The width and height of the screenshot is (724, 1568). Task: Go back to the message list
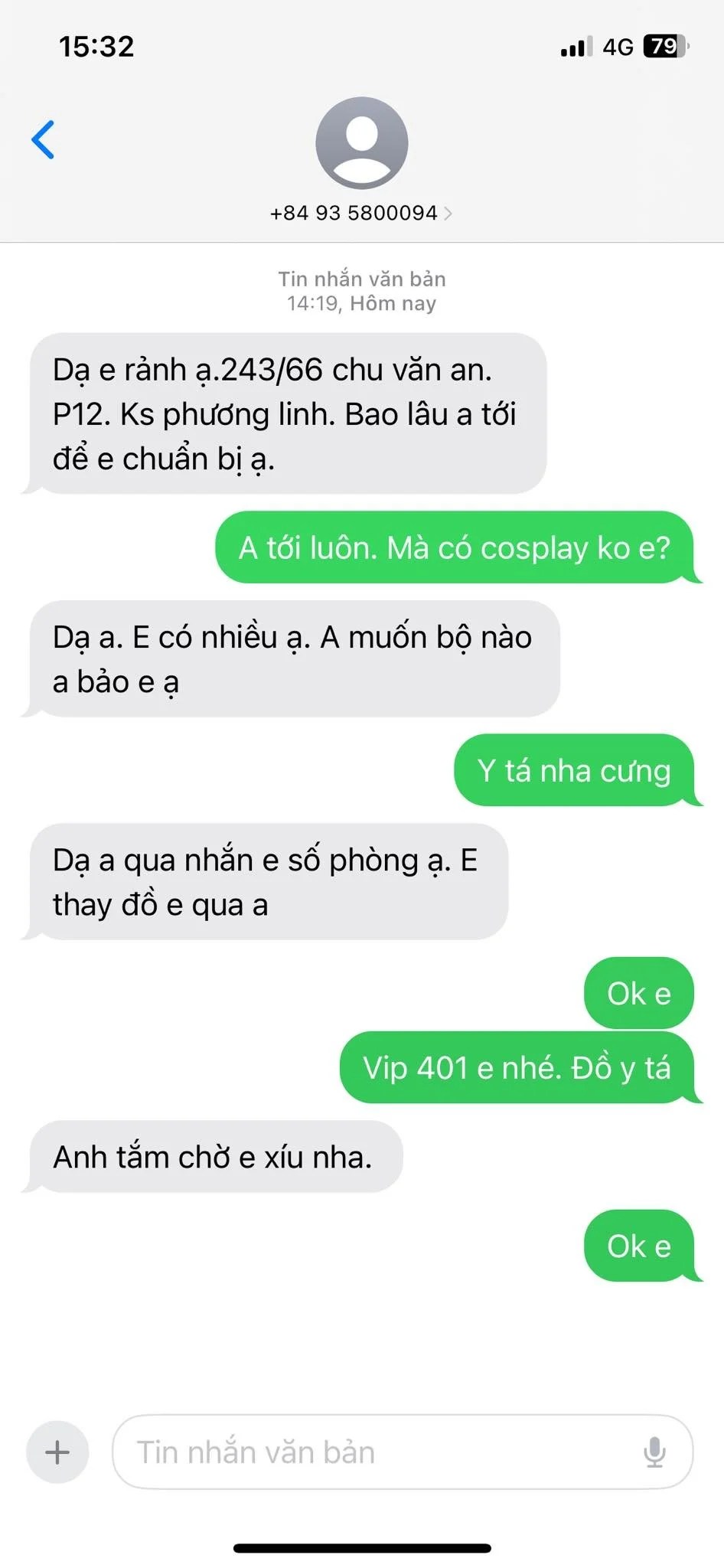pyautogui.click(x=44, y=139)
